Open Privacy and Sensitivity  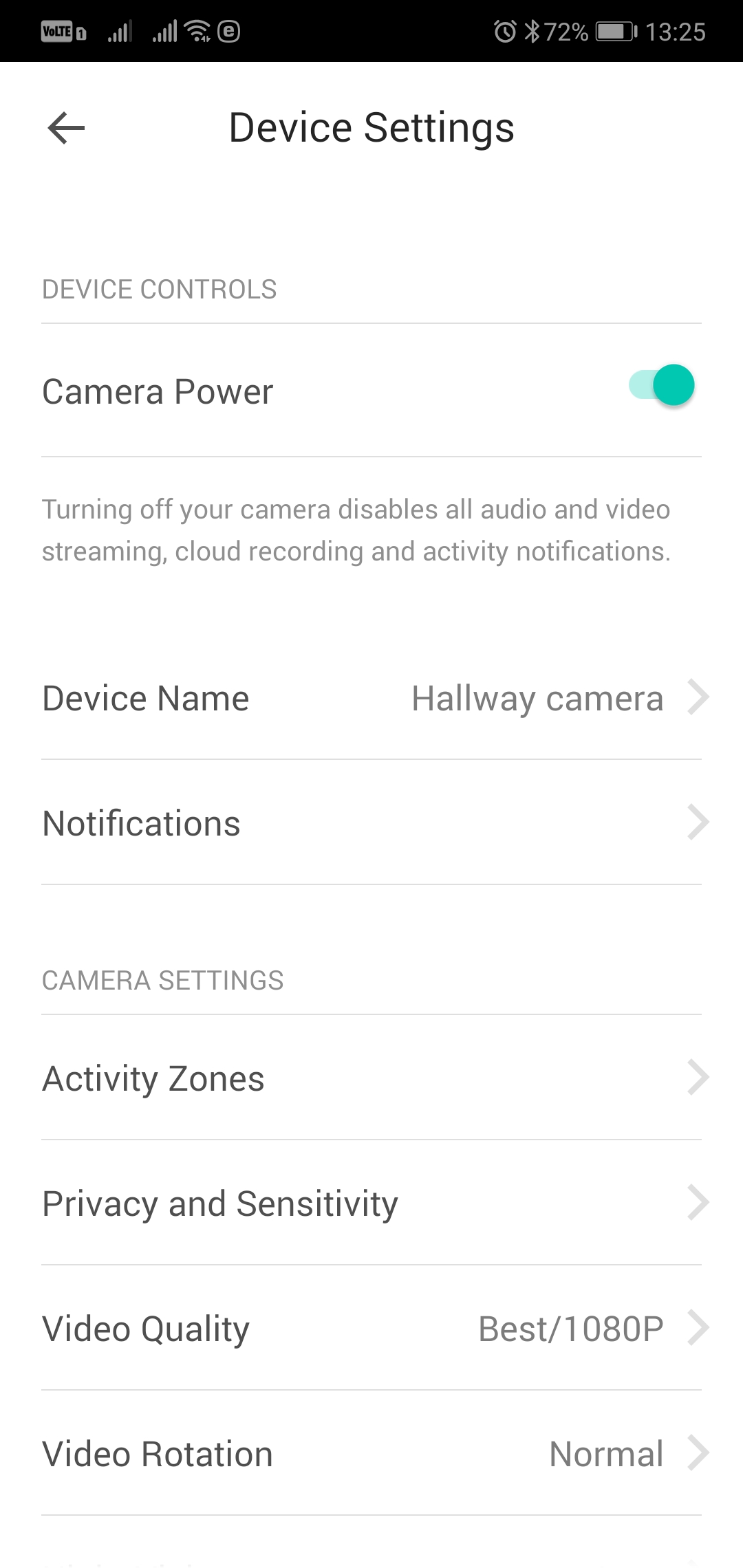371,1203
